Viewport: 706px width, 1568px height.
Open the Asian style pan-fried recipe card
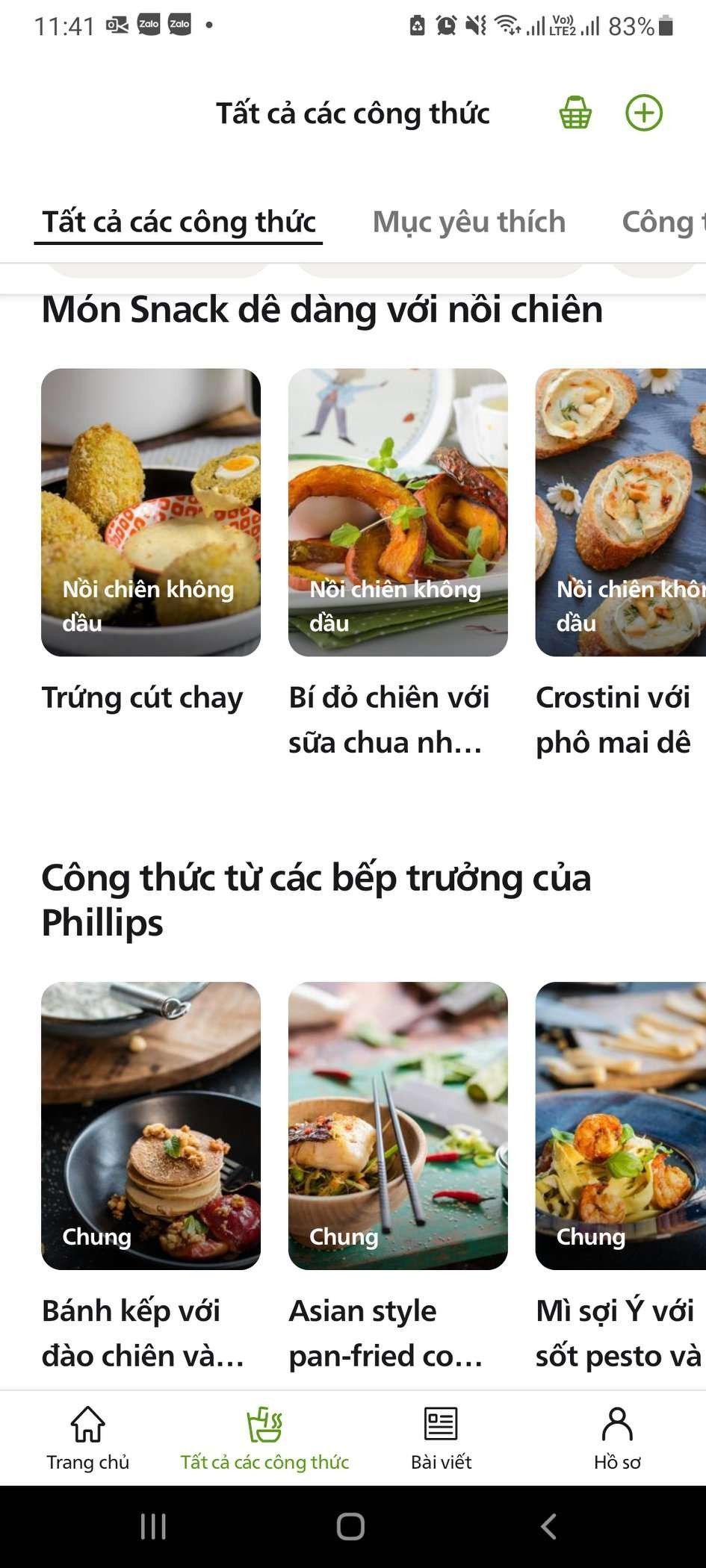point(397,1125)
